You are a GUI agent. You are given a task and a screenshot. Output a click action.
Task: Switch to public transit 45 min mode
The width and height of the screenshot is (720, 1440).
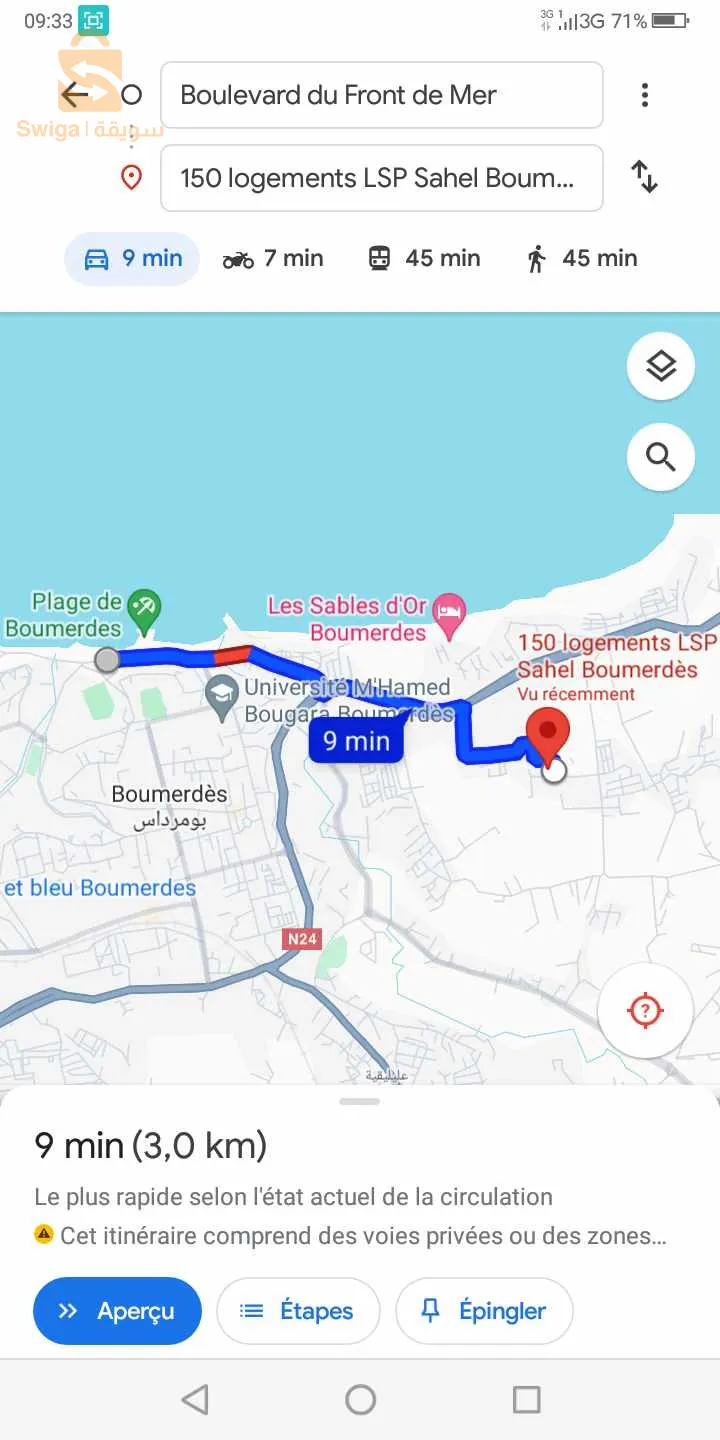point(424,259)
